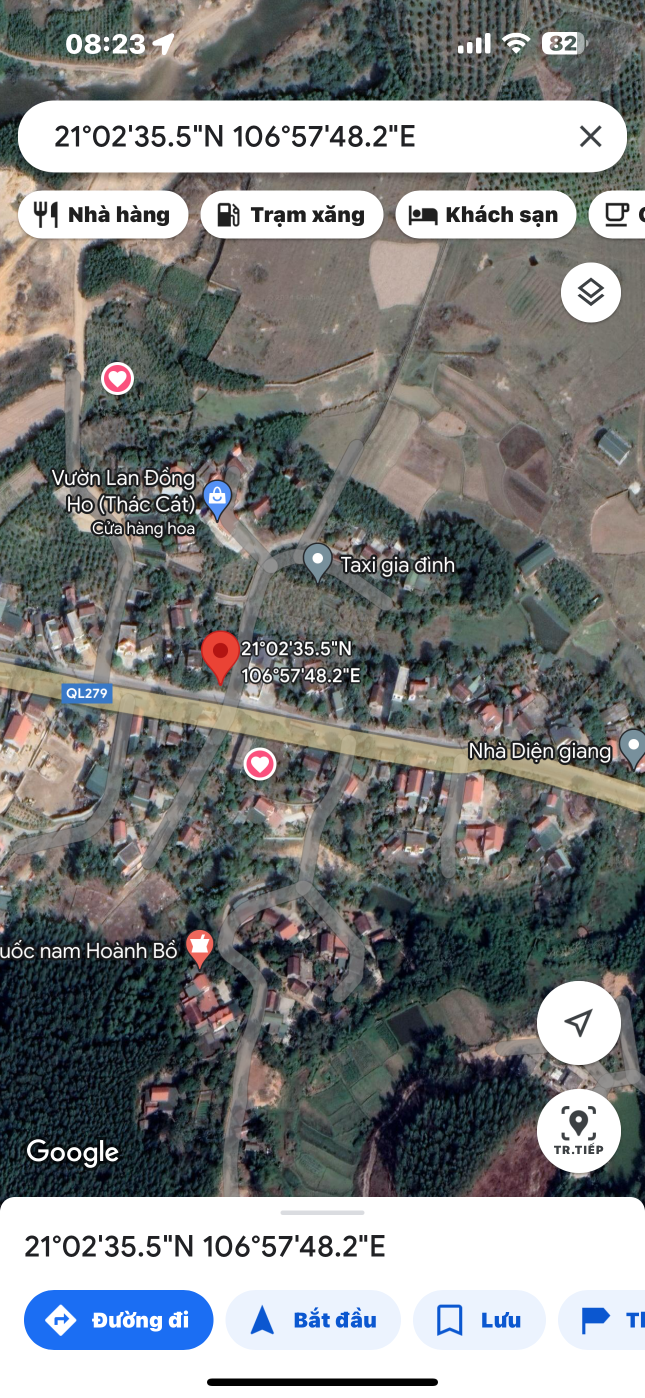The width and height of the screenshot is (645, 1398).
Task: Start navigation with Bắt đầu
Action: [313, 1320]
